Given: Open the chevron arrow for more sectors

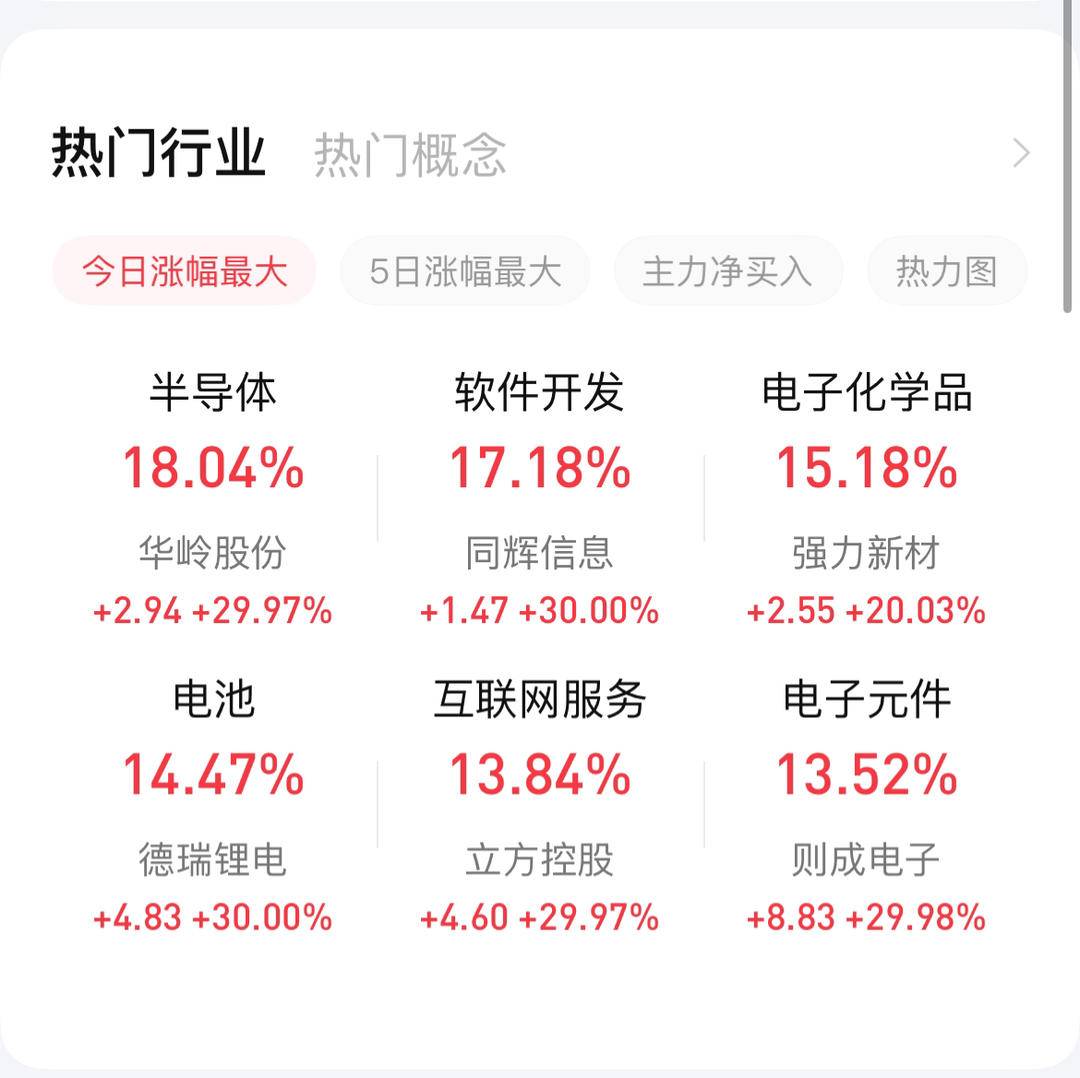Looking at the screenshot, I should click(x=1020, y=153).
